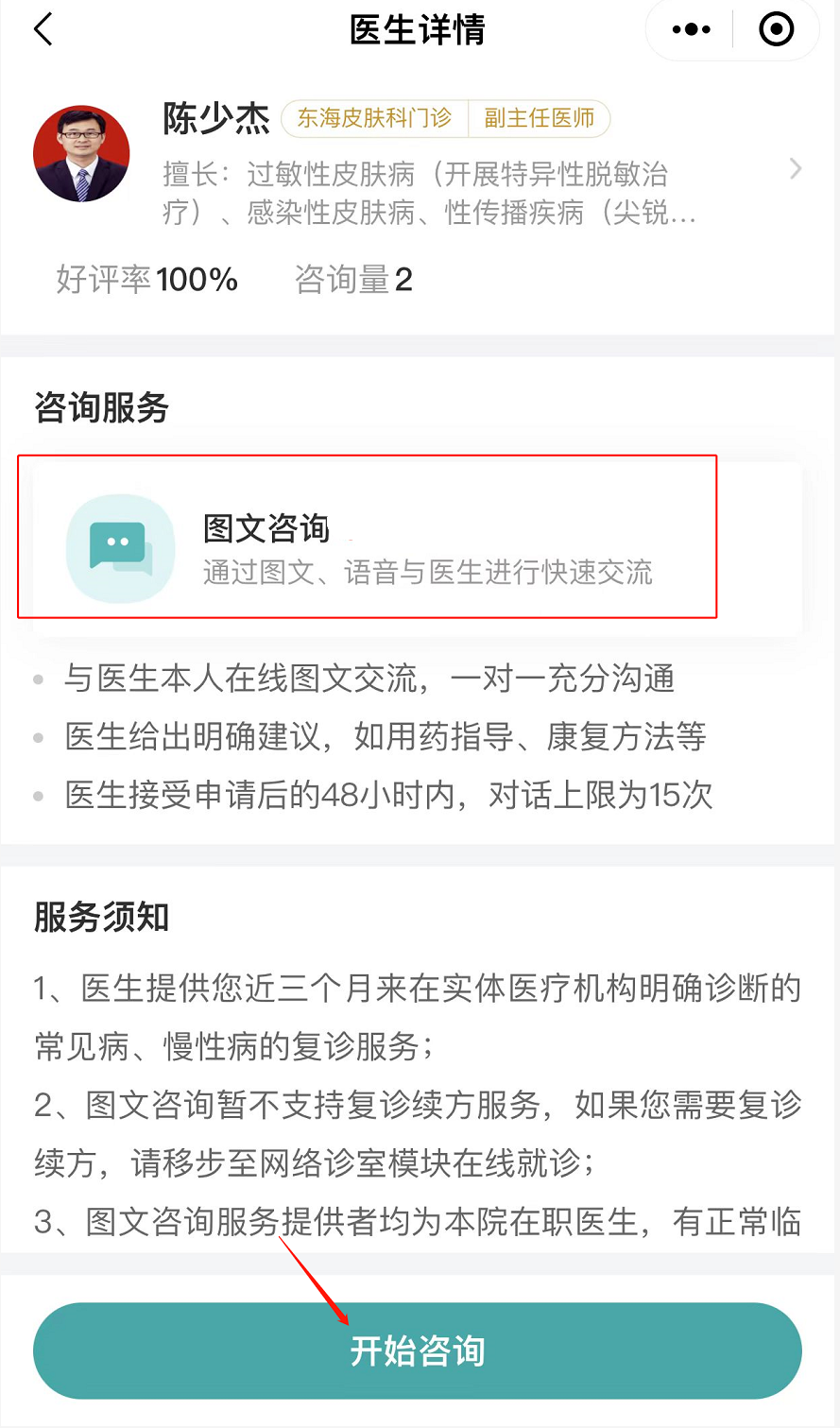
Task: Go back from the 医生详情 page
Action: point(43,30)
